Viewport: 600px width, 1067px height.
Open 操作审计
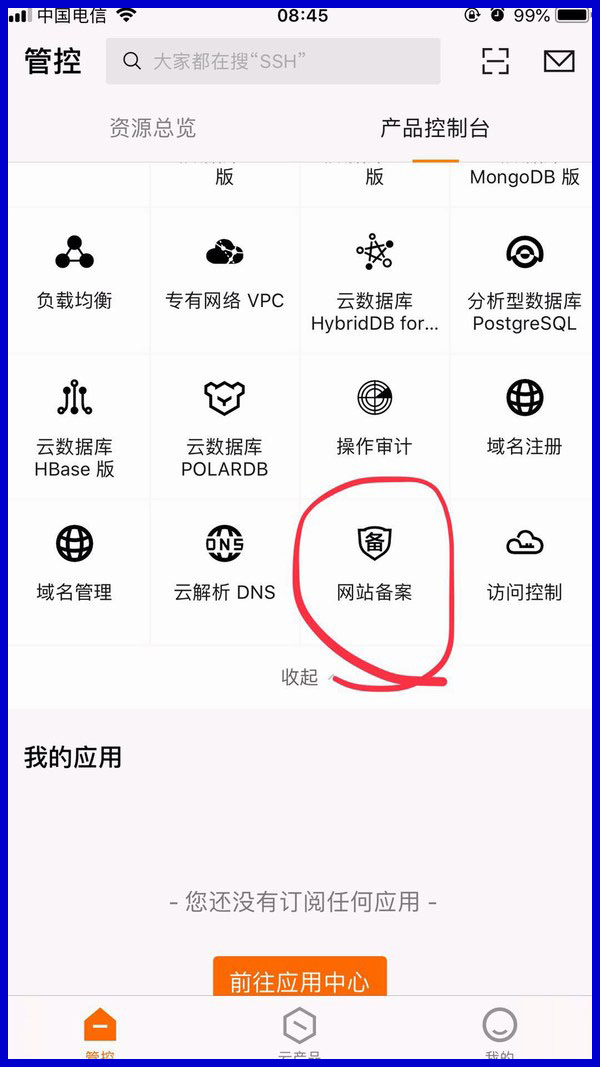(375, 420)
